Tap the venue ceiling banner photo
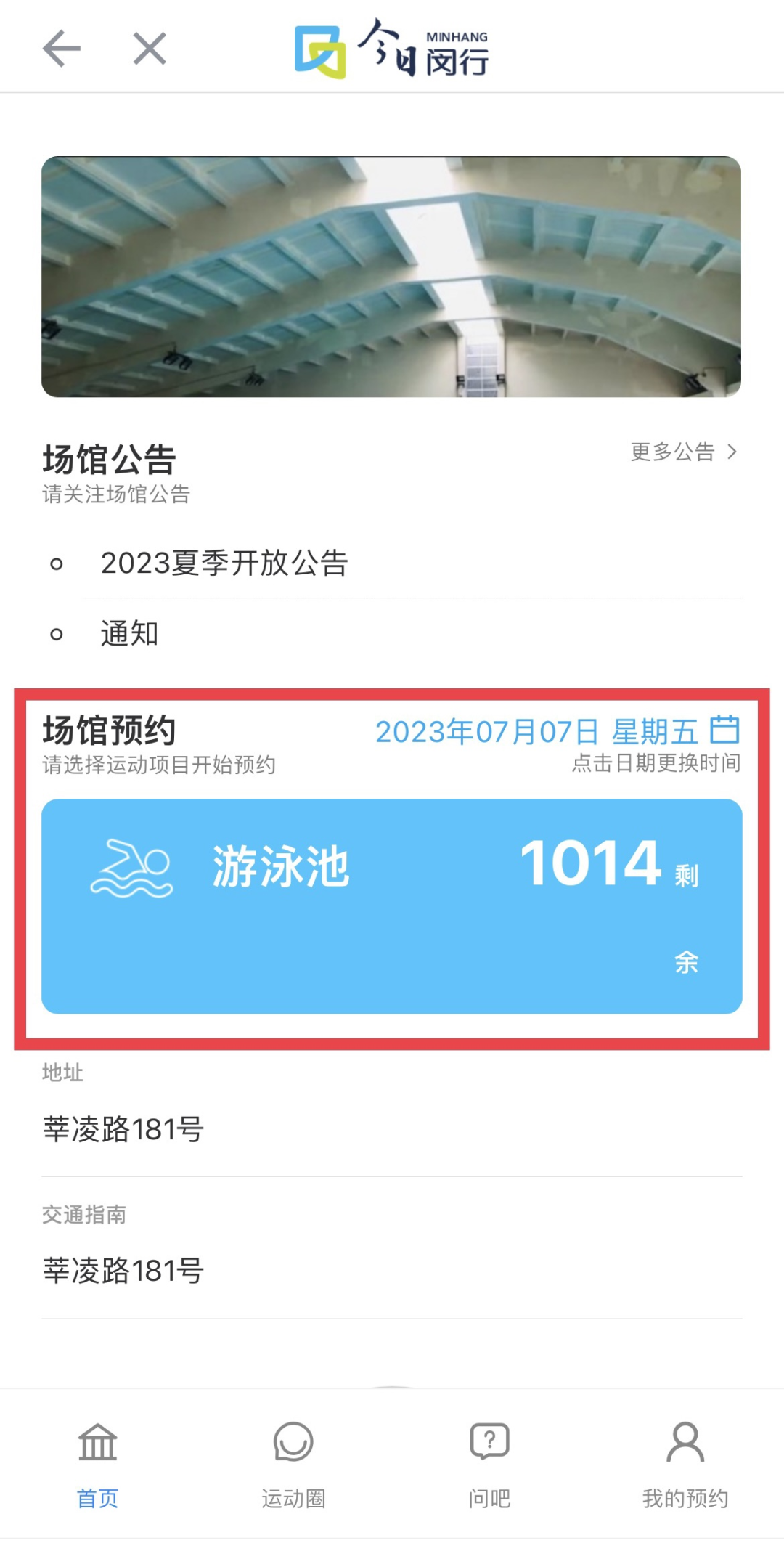784x1567 pixels. 392,276
